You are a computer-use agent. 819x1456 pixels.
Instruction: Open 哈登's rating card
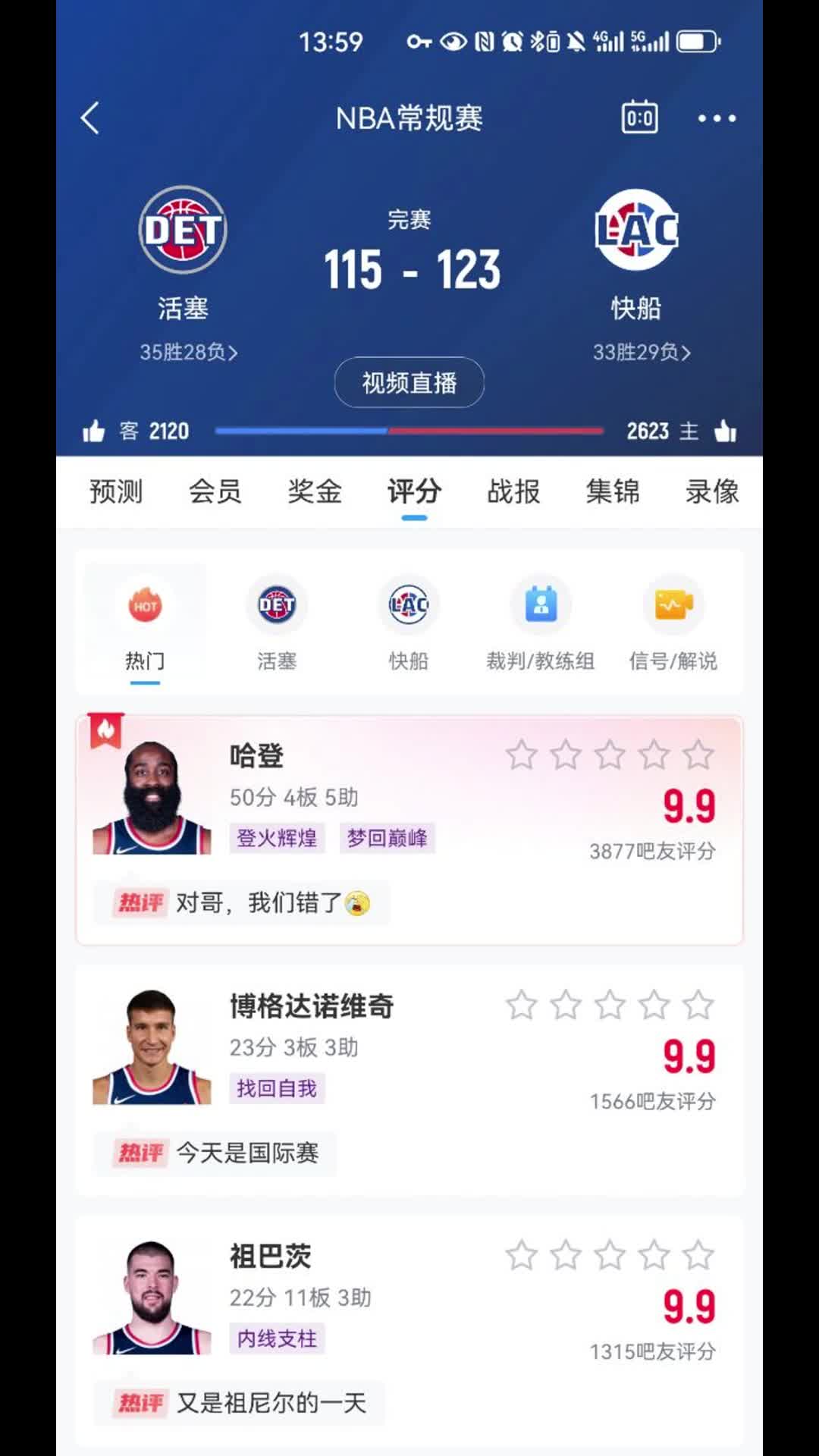[409, 830]
